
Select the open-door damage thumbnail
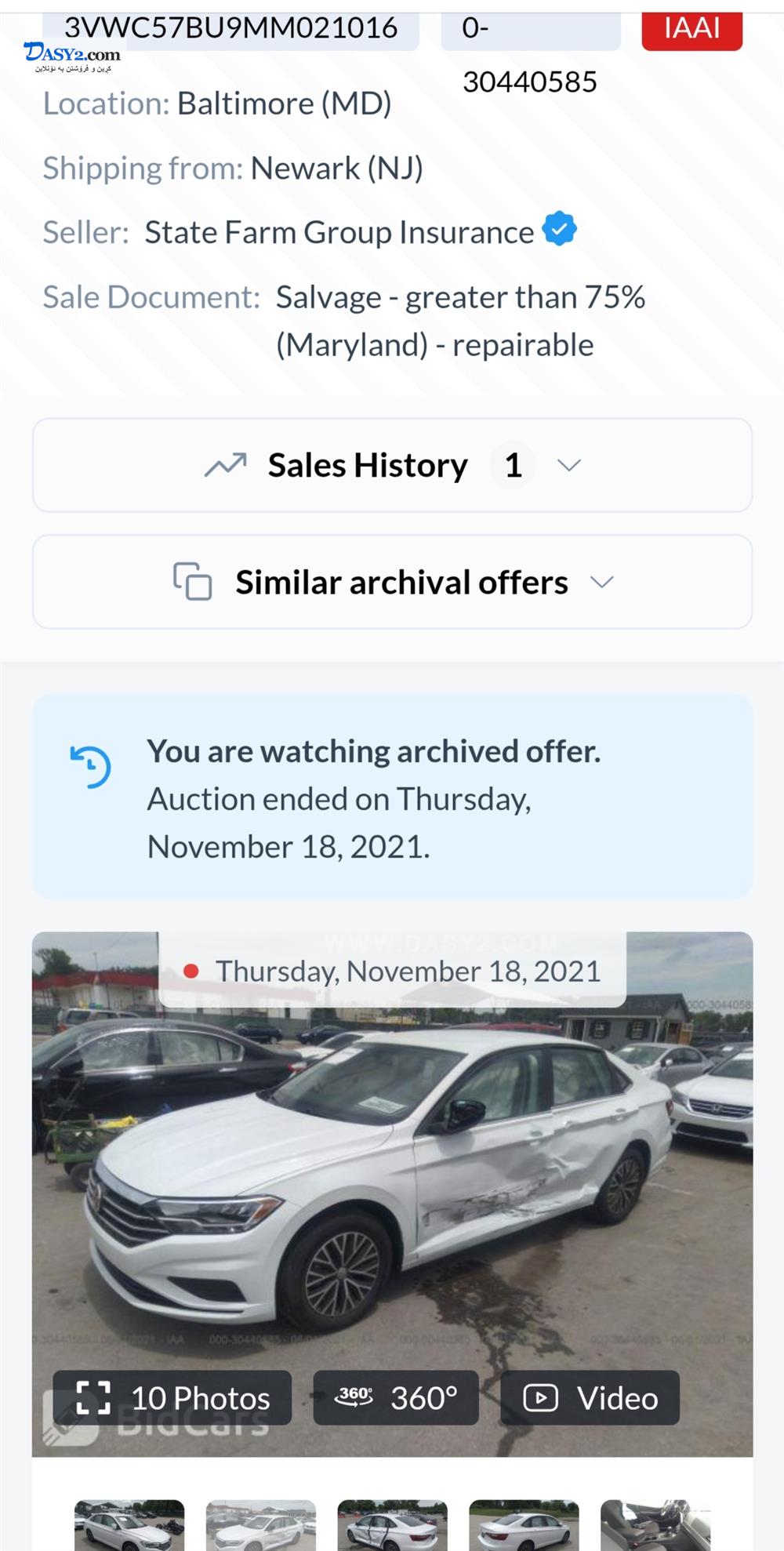[392, 1525]
